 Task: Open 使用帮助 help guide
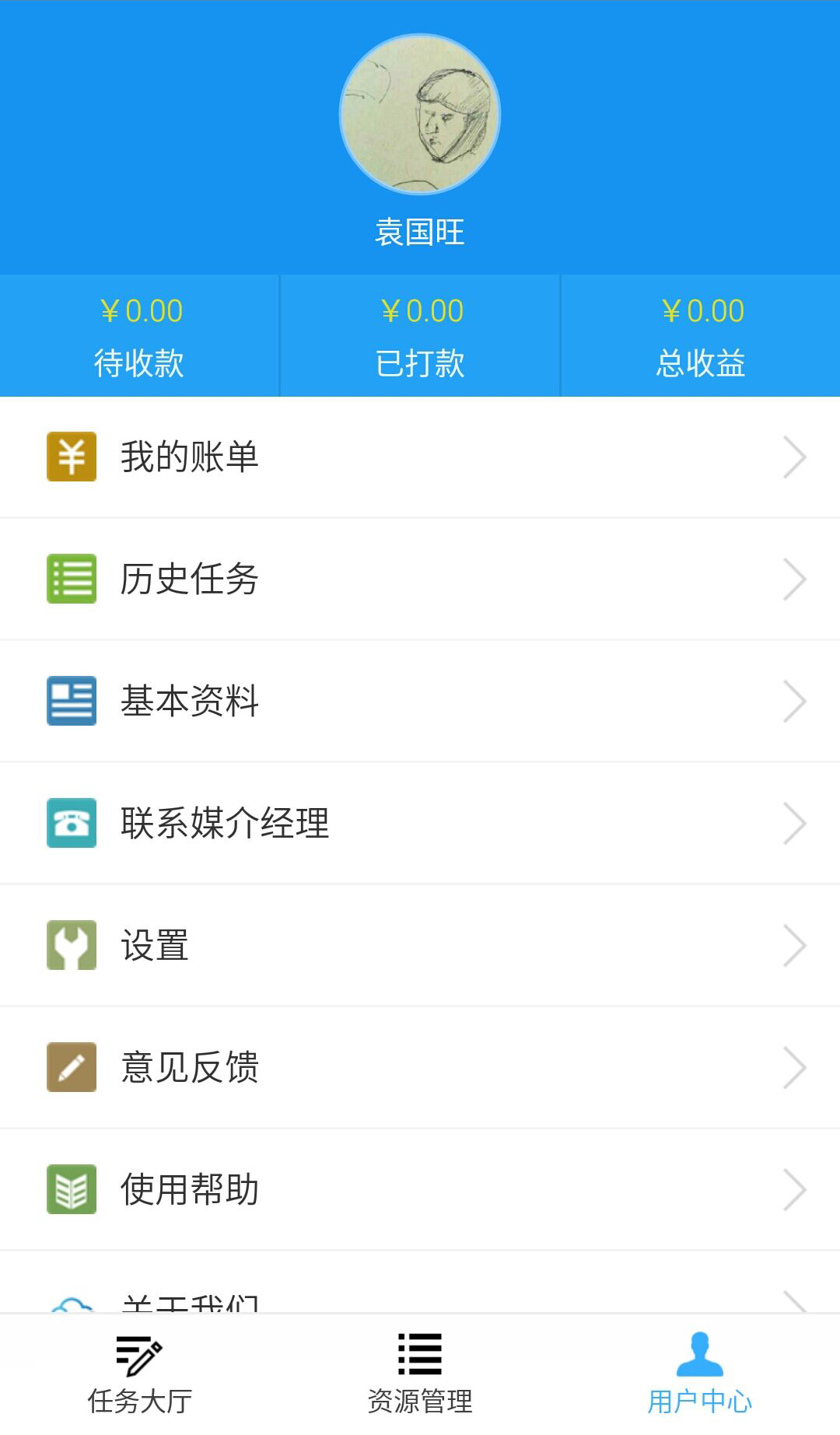coord(420,1189)
